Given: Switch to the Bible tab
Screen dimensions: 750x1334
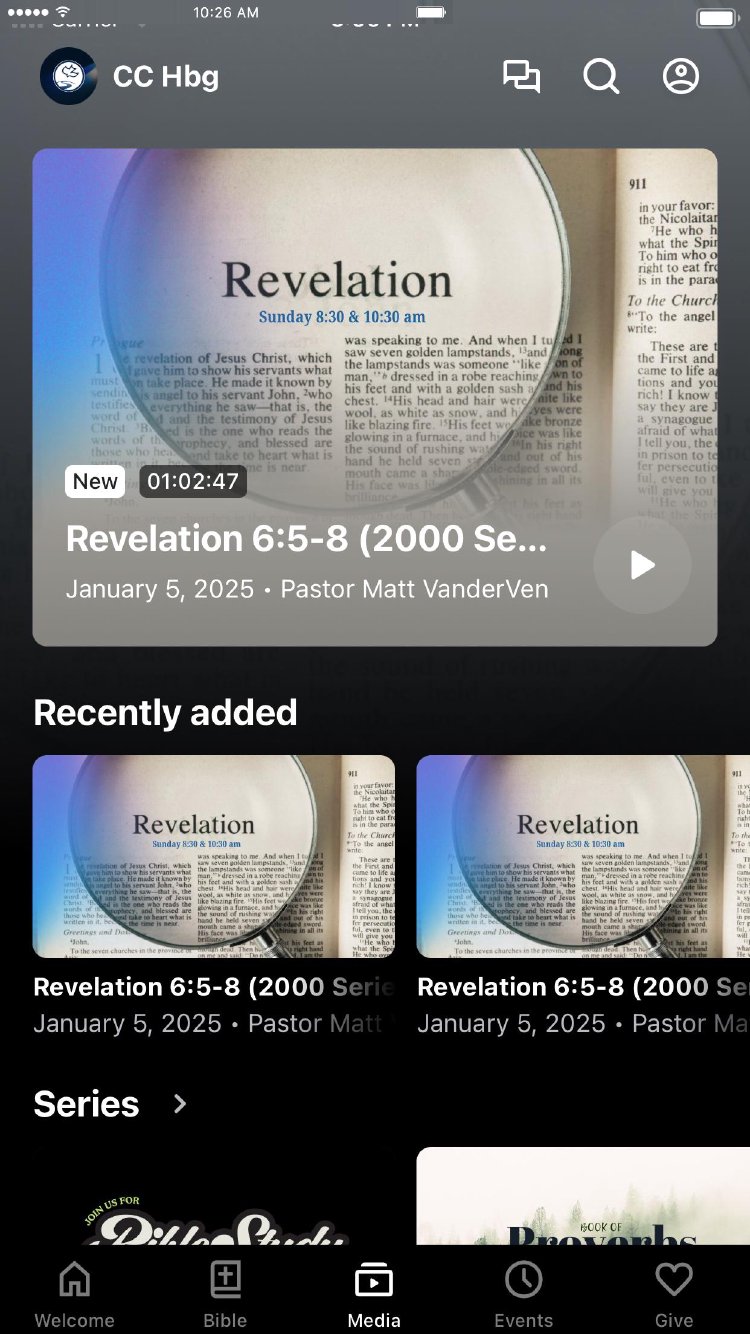Looking at the screenshot, I should [225, 1294].
